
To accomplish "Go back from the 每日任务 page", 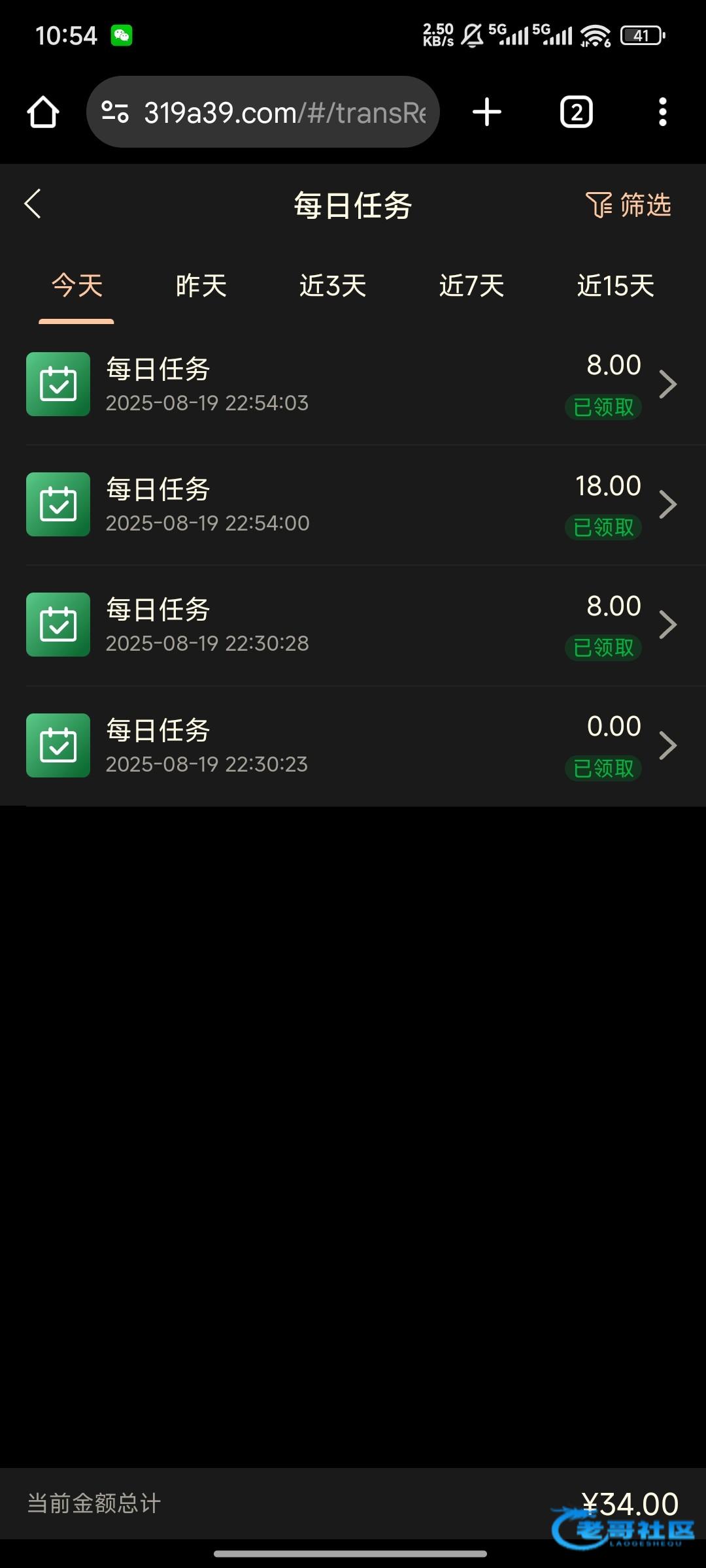I will tap(33, 204).
